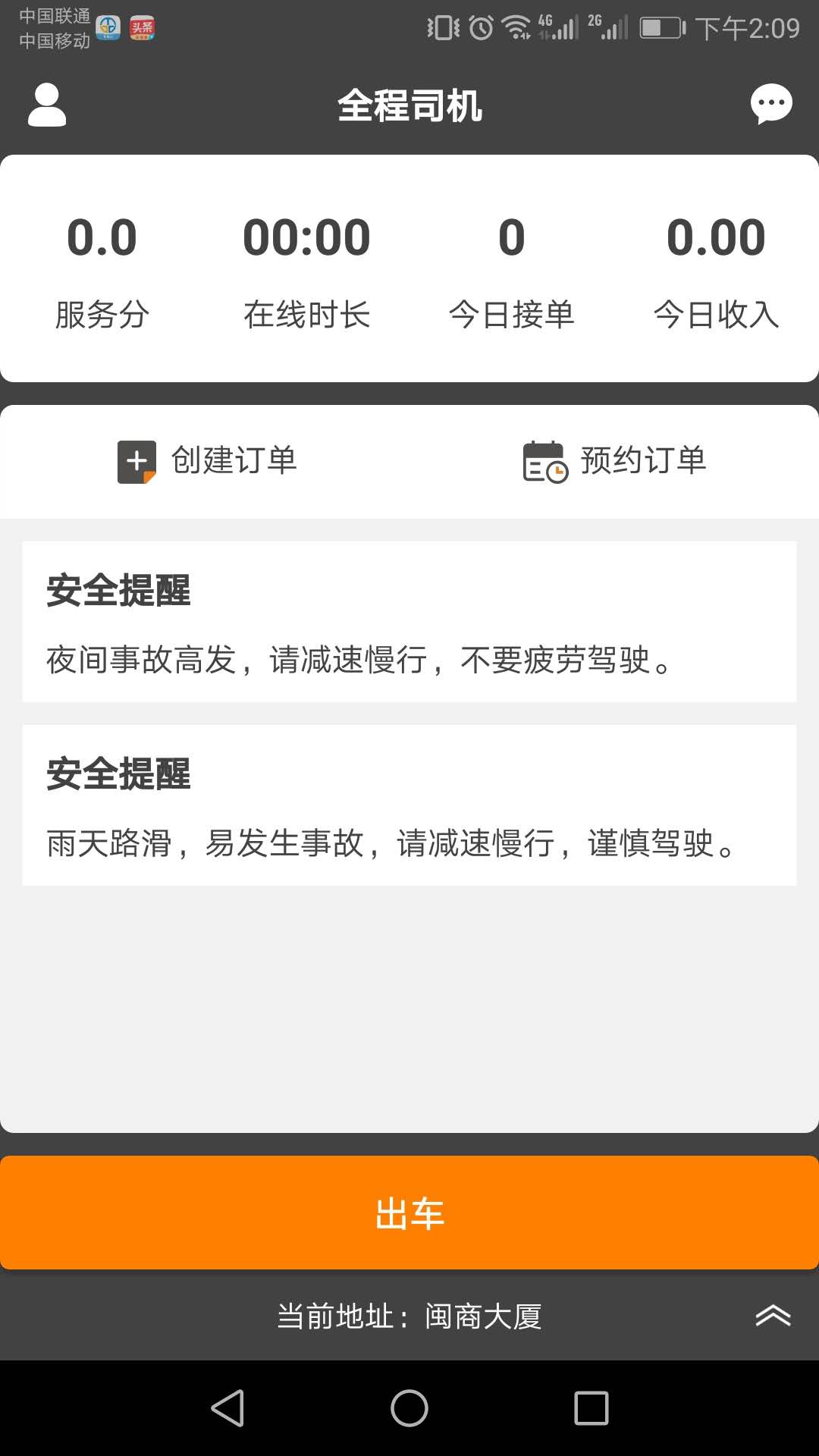This screenshot has height=1456, width=819.
Task: Tap the 预约订单 calendar icon
Action: tap(544, 460)
